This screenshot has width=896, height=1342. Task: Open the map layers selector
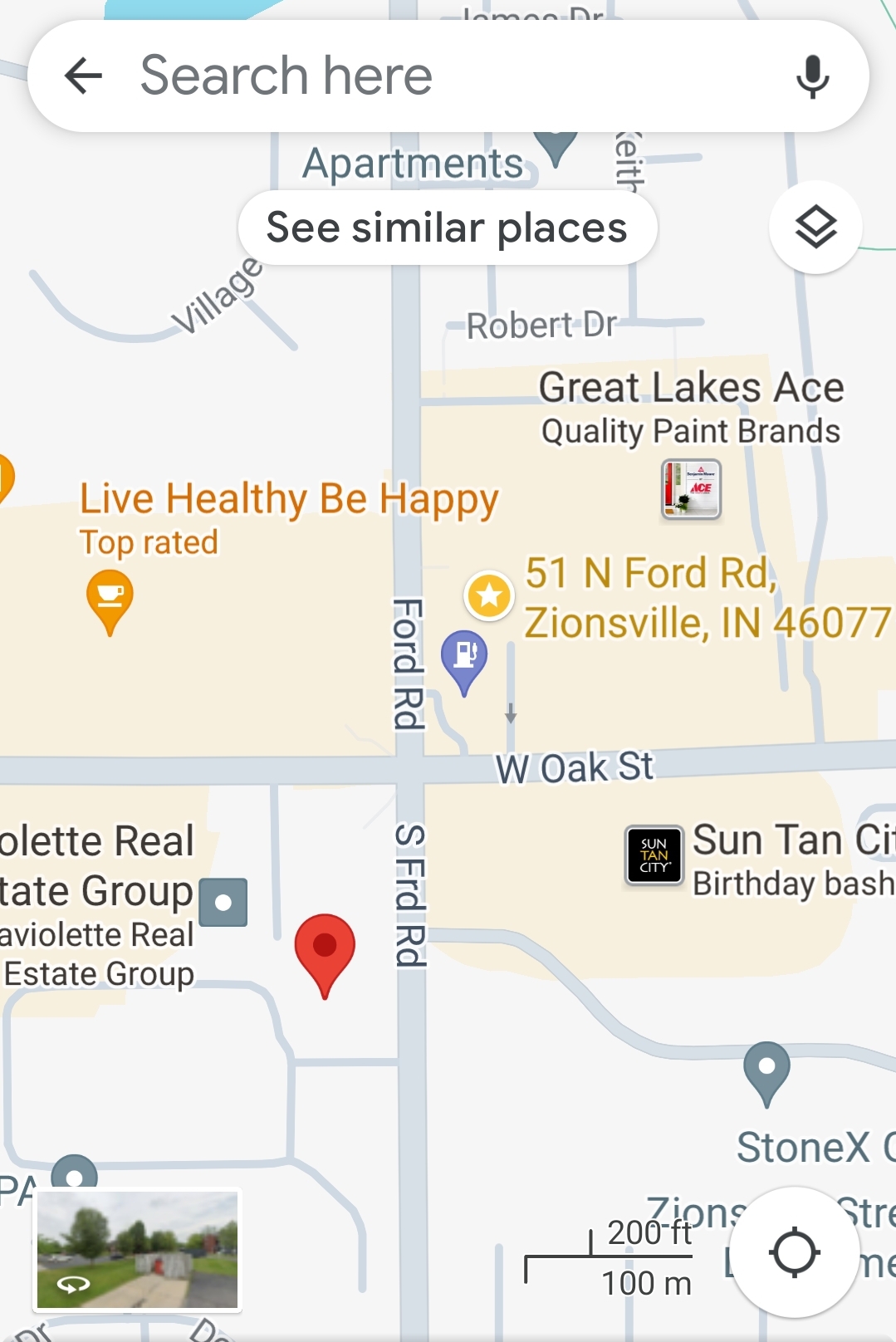tap(815, 227)
